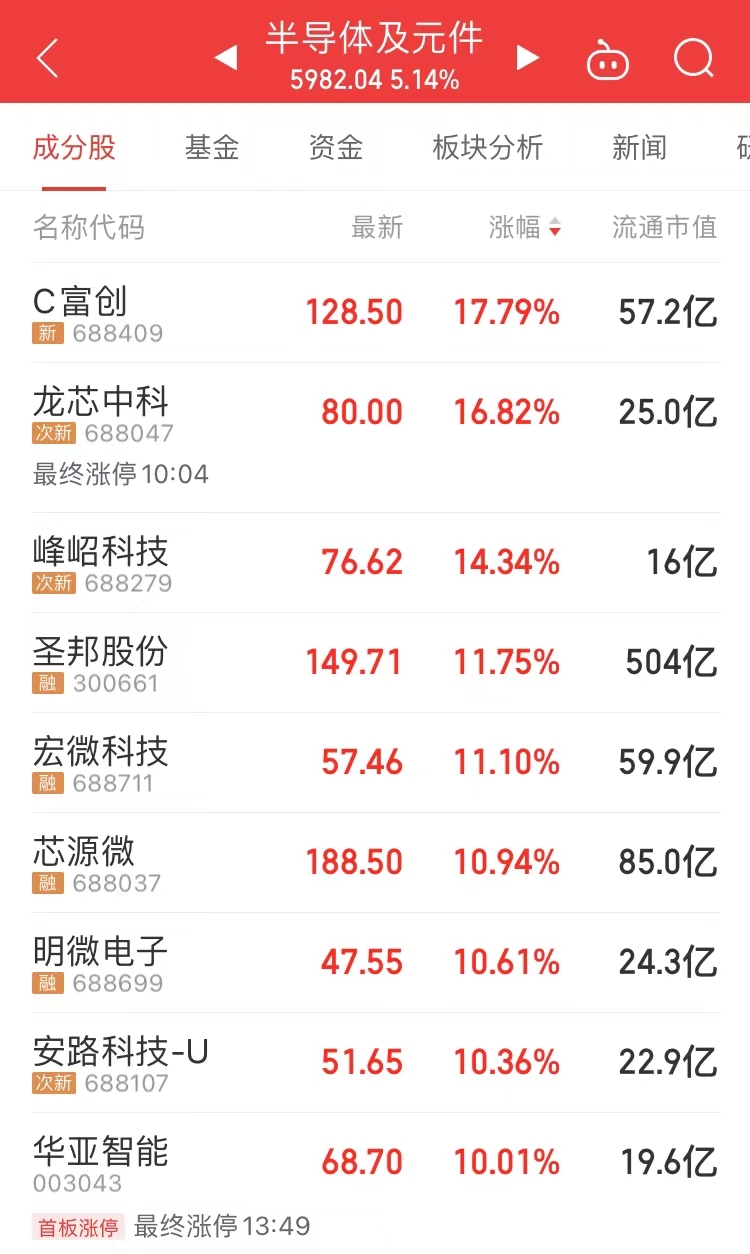The height and width of the screenshot is (1254, 750).
Task: Select the 成分股 tab
Action: pos(74,148)
